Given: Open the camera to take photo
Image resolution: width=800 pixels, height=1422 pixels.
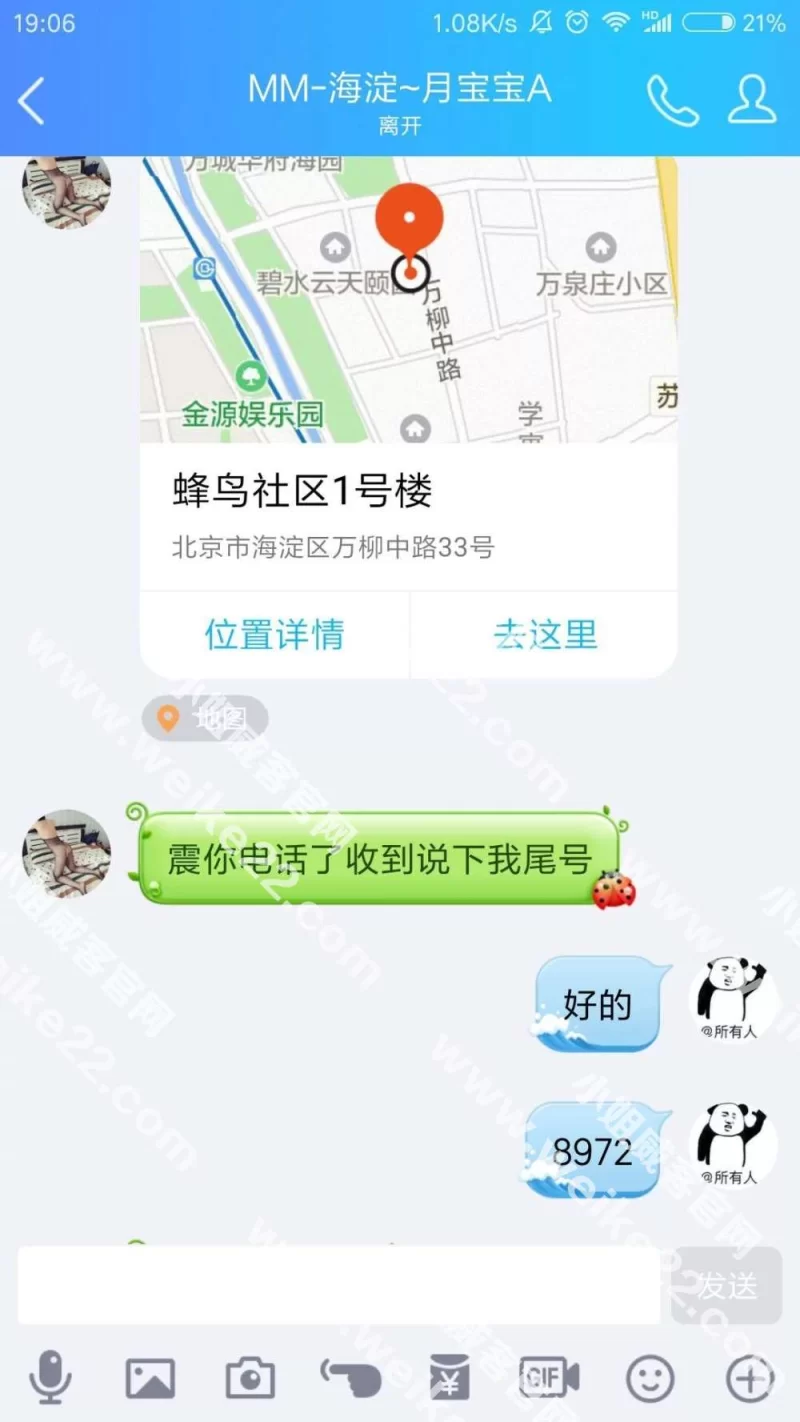Looking at the screenshot, I should click(250, 1380).
